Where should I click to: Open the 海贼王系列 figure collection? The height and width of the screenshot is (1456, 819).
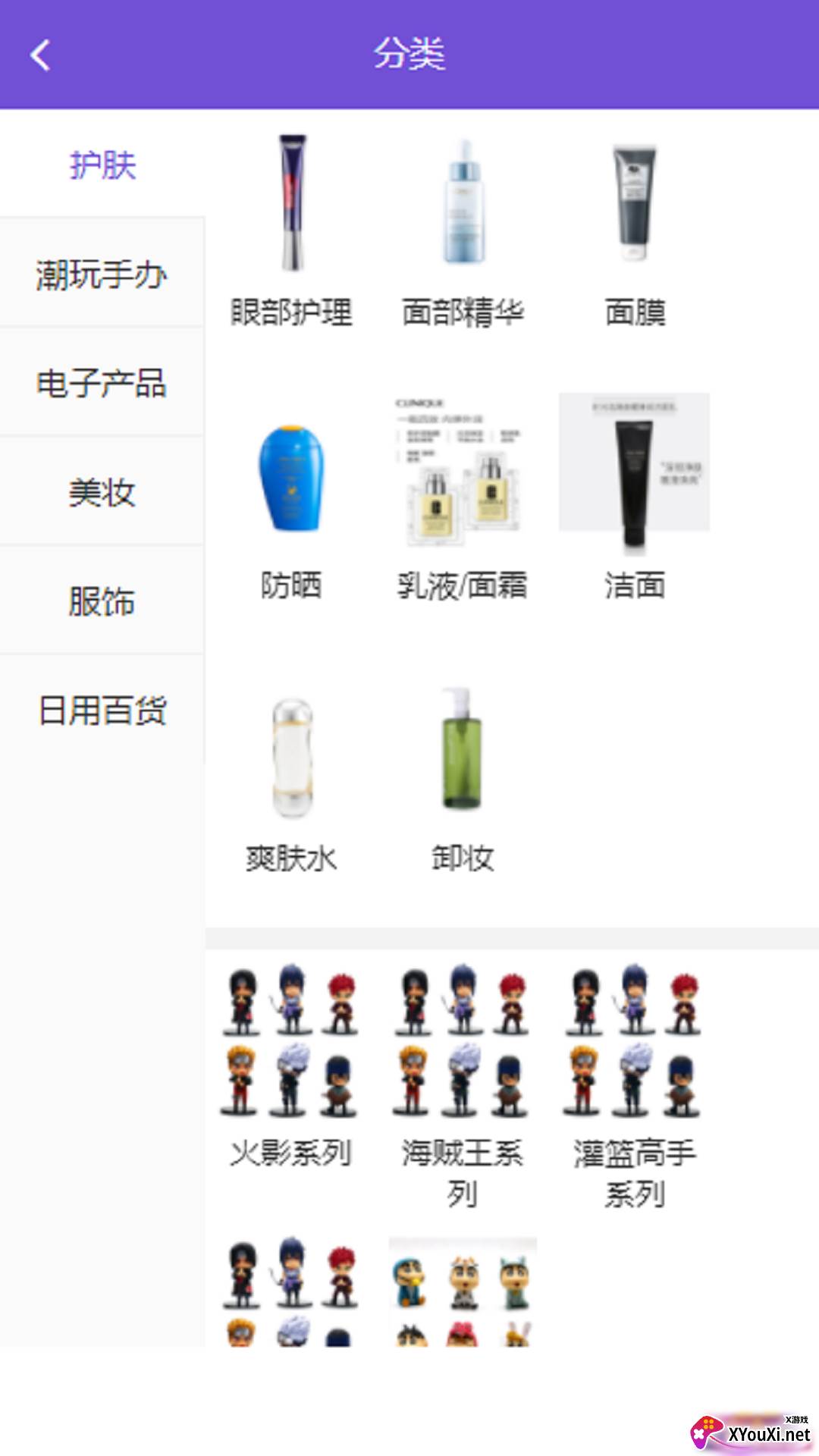click(x=463, y=1077)
